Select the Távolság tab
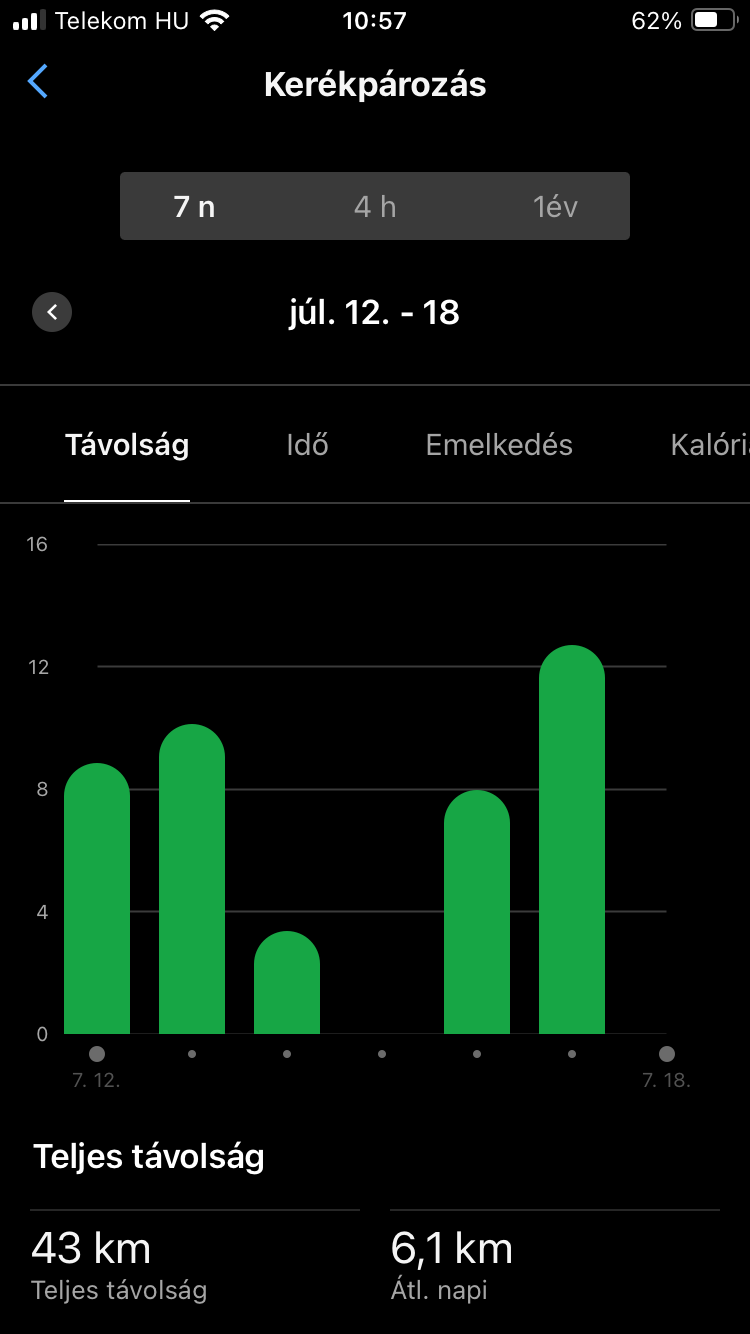Screen dimensions: 750x1334 [x=127, y=445]
